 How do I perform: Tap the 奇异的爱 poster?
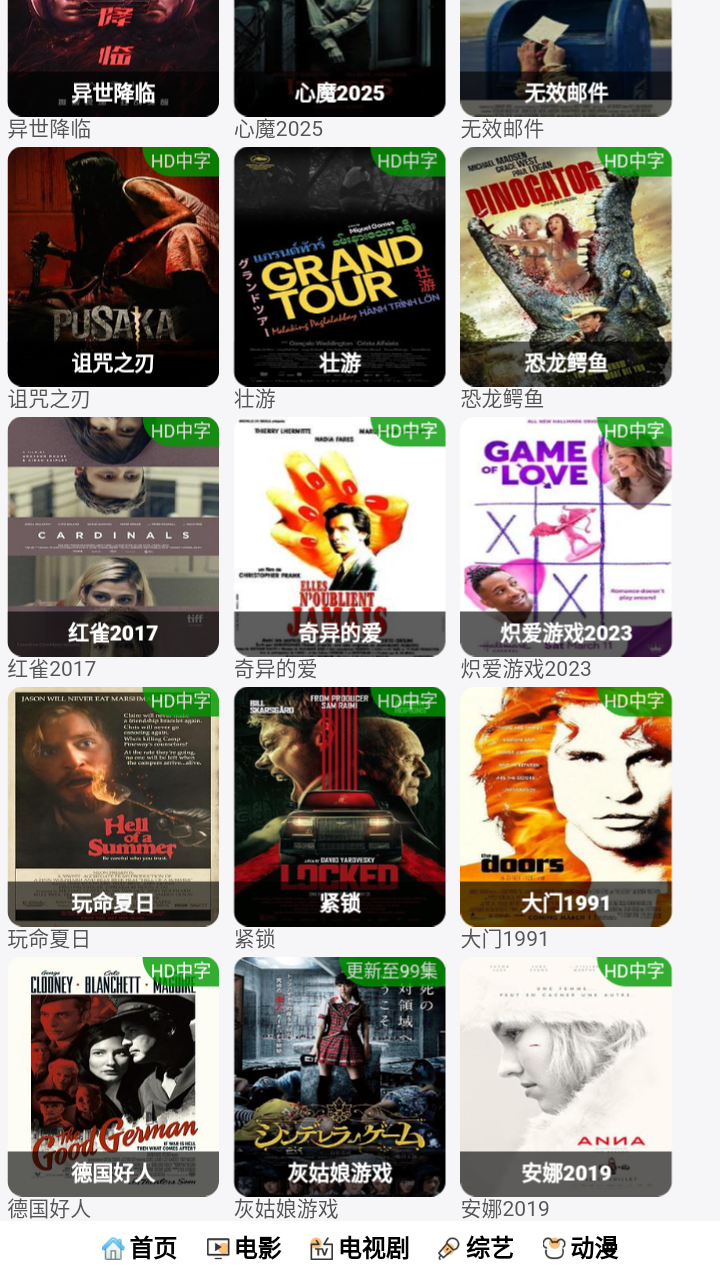point(339,536)
